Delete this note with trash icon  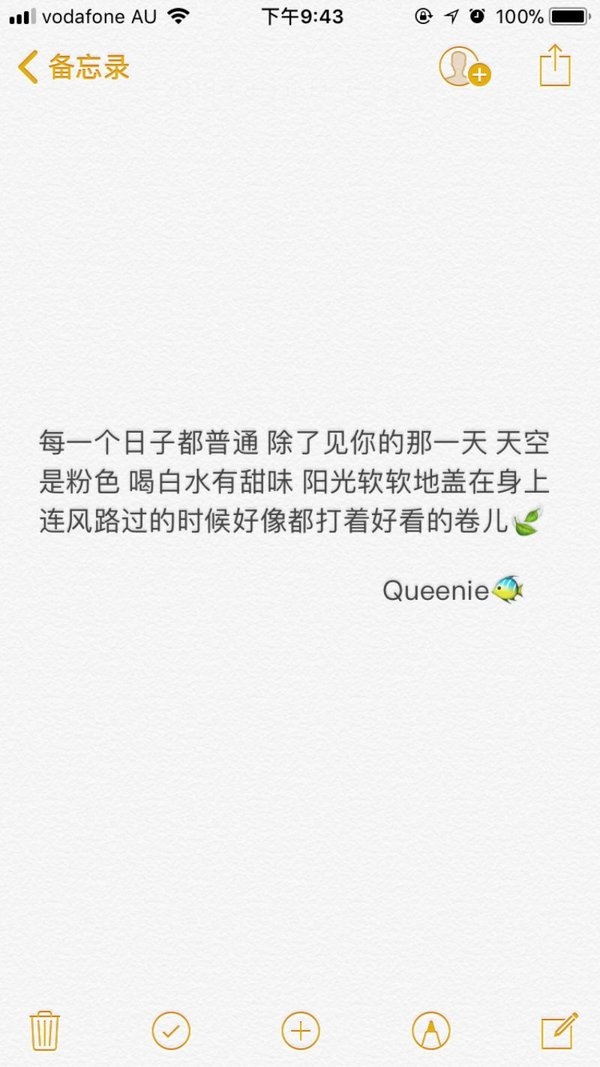45,1031
